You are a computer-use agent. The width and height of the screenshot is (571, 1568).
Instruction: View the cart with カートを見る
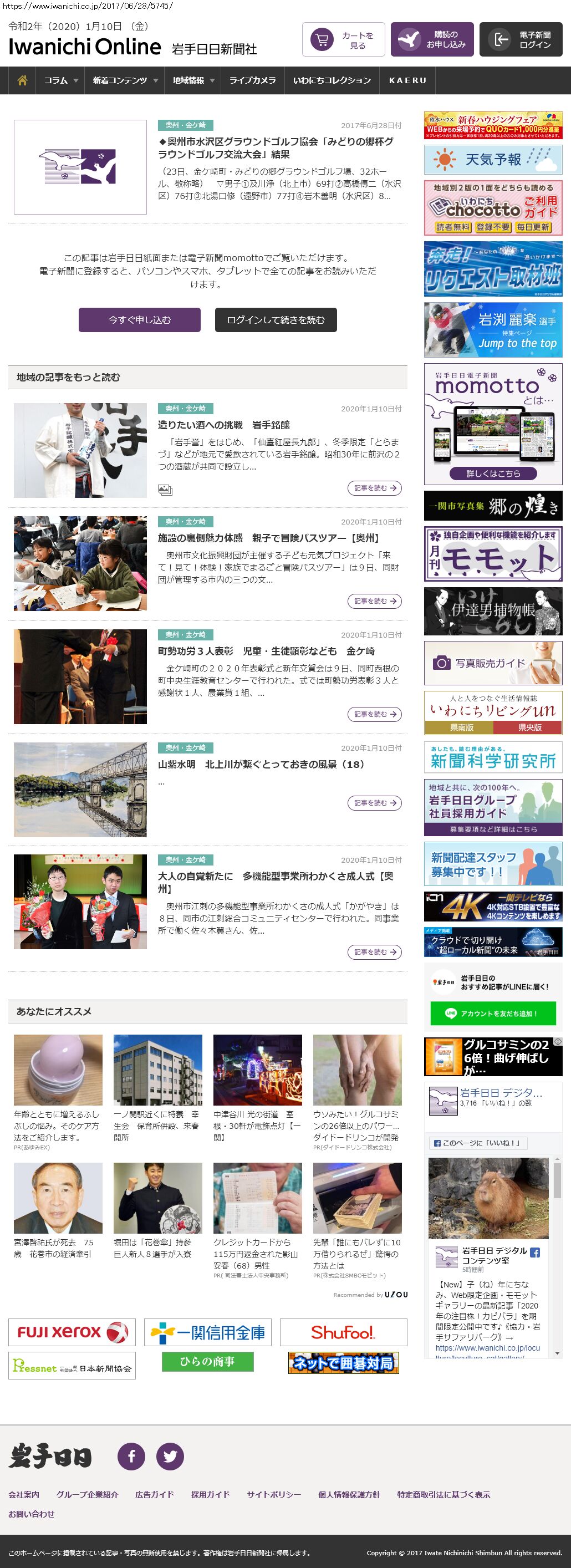tap(343, 40)
